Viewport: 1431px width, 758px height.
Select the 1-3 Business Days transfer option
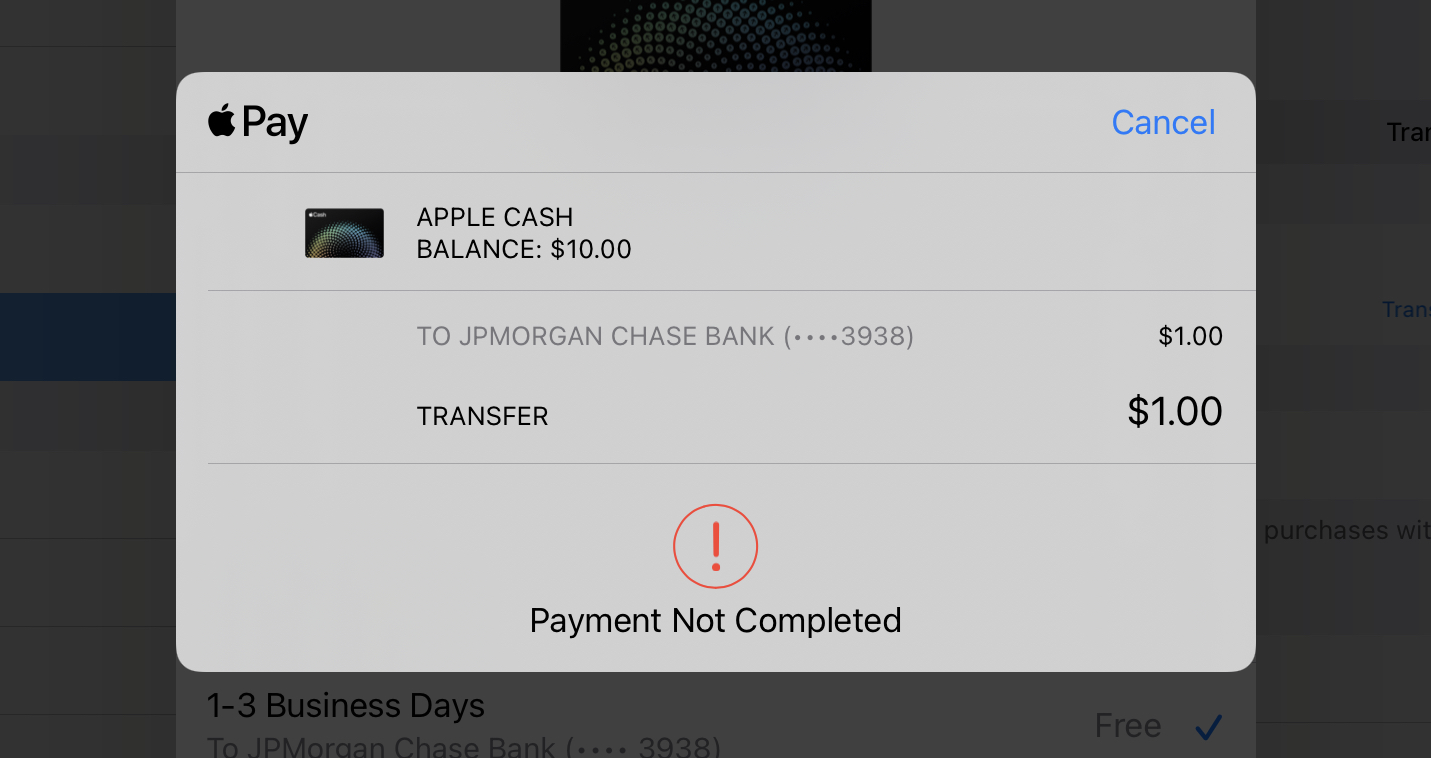point(345,707)
